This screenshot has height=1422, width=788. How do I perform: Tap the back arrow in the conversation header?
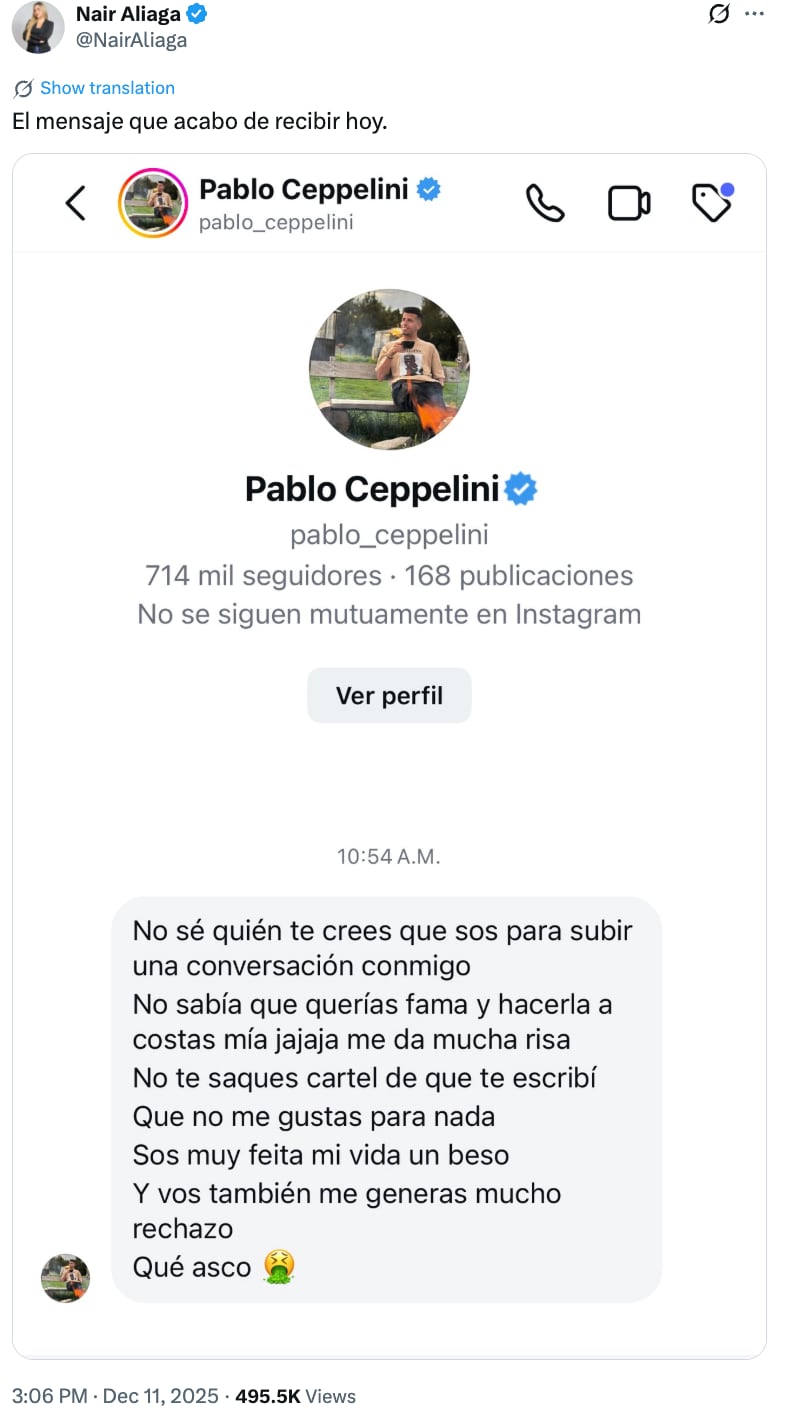point(75,202)
